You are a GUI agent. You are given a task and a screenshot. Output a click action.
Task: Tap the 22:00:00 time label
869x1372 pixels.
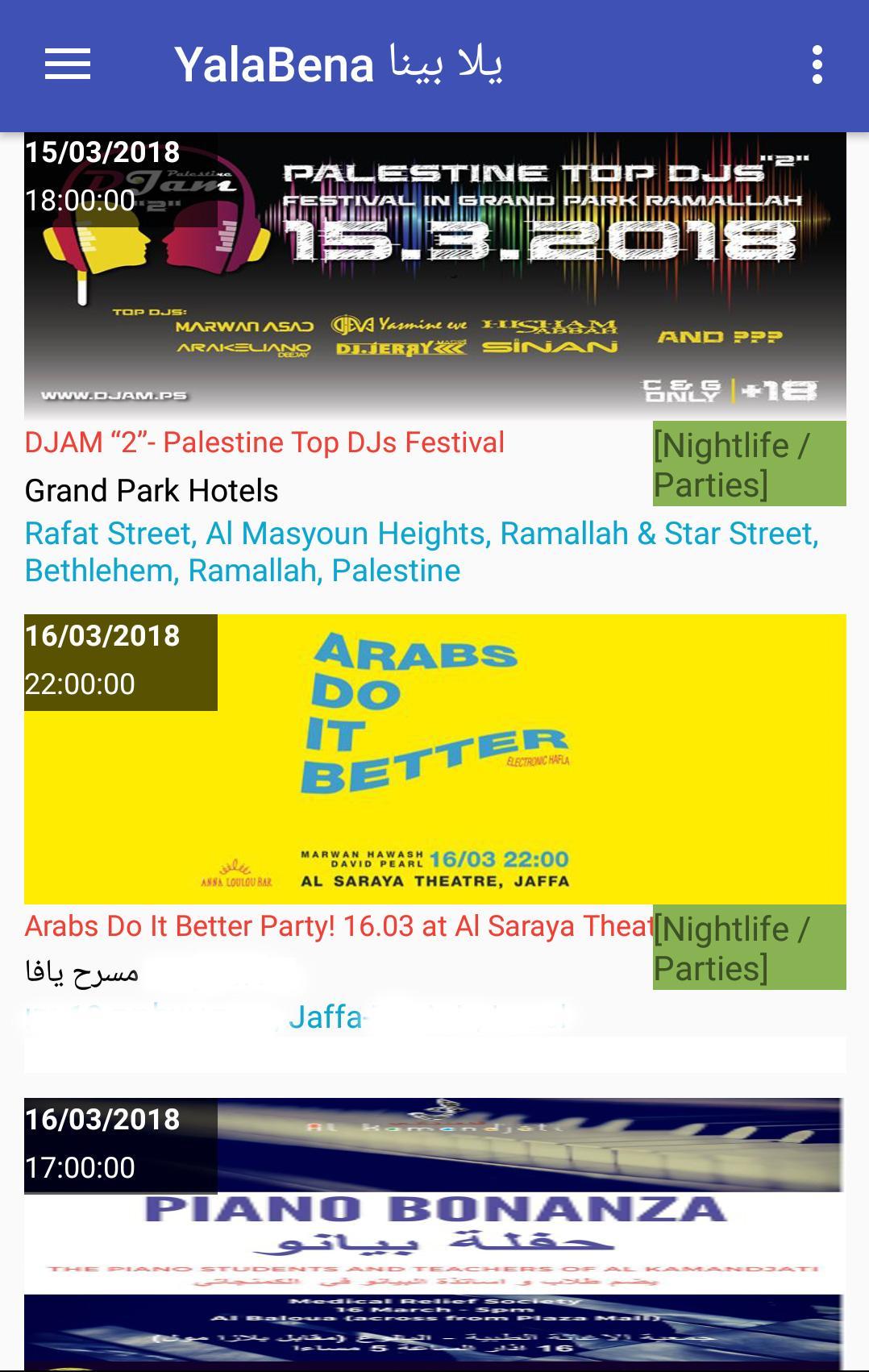point(81,683)
